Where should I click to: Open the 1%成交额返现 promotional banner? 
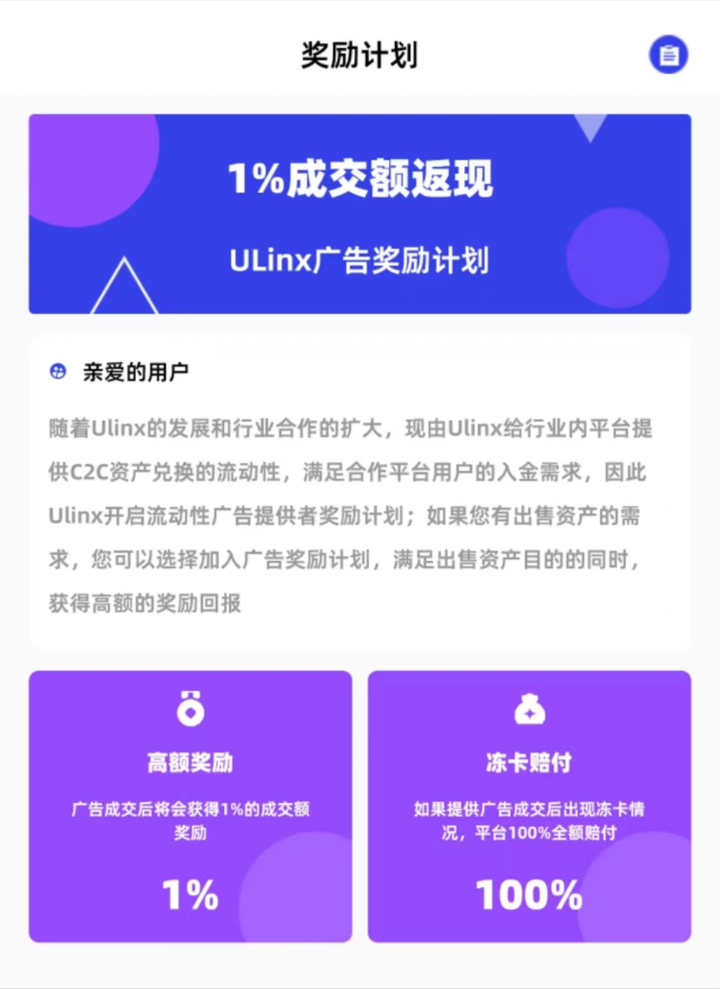tap(358, 176)
